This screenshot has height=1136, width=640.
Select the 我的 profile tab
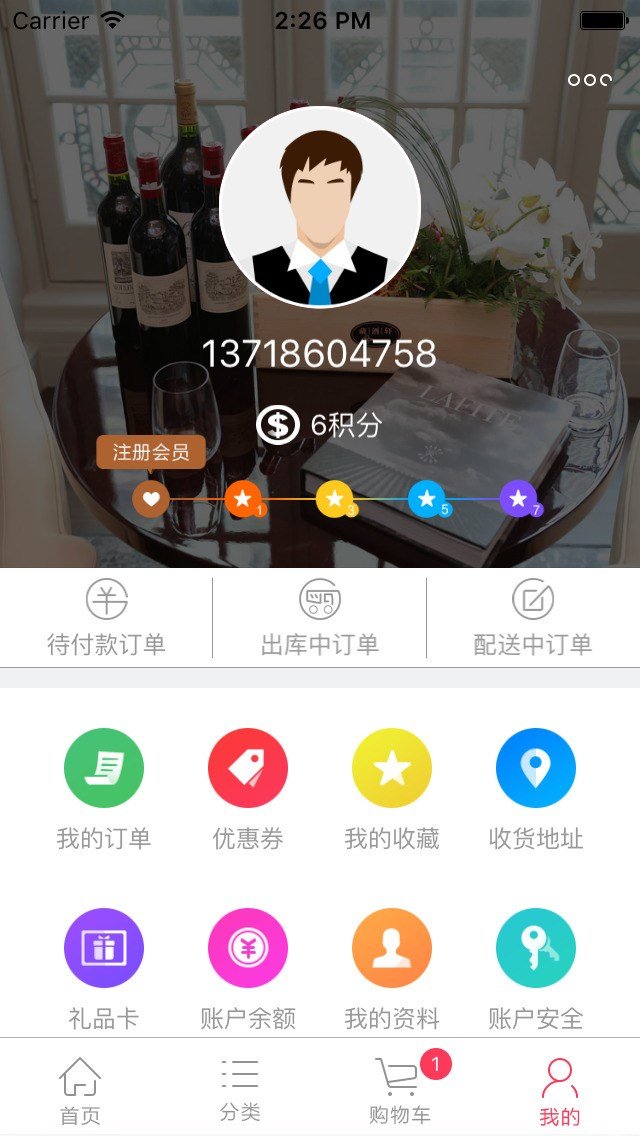[560, 1090]
